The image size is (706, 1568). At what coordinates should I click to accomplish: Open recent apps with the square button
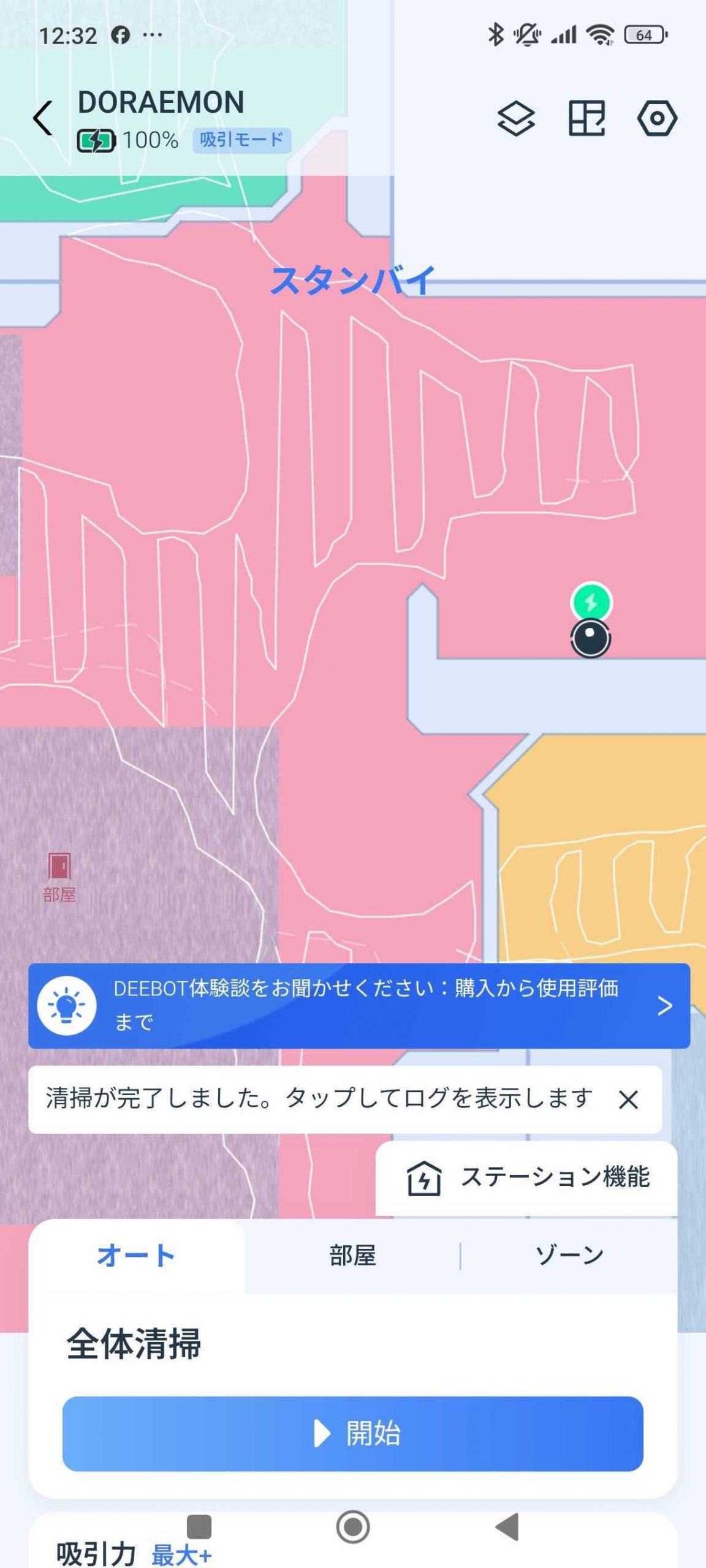(199, 1527)
